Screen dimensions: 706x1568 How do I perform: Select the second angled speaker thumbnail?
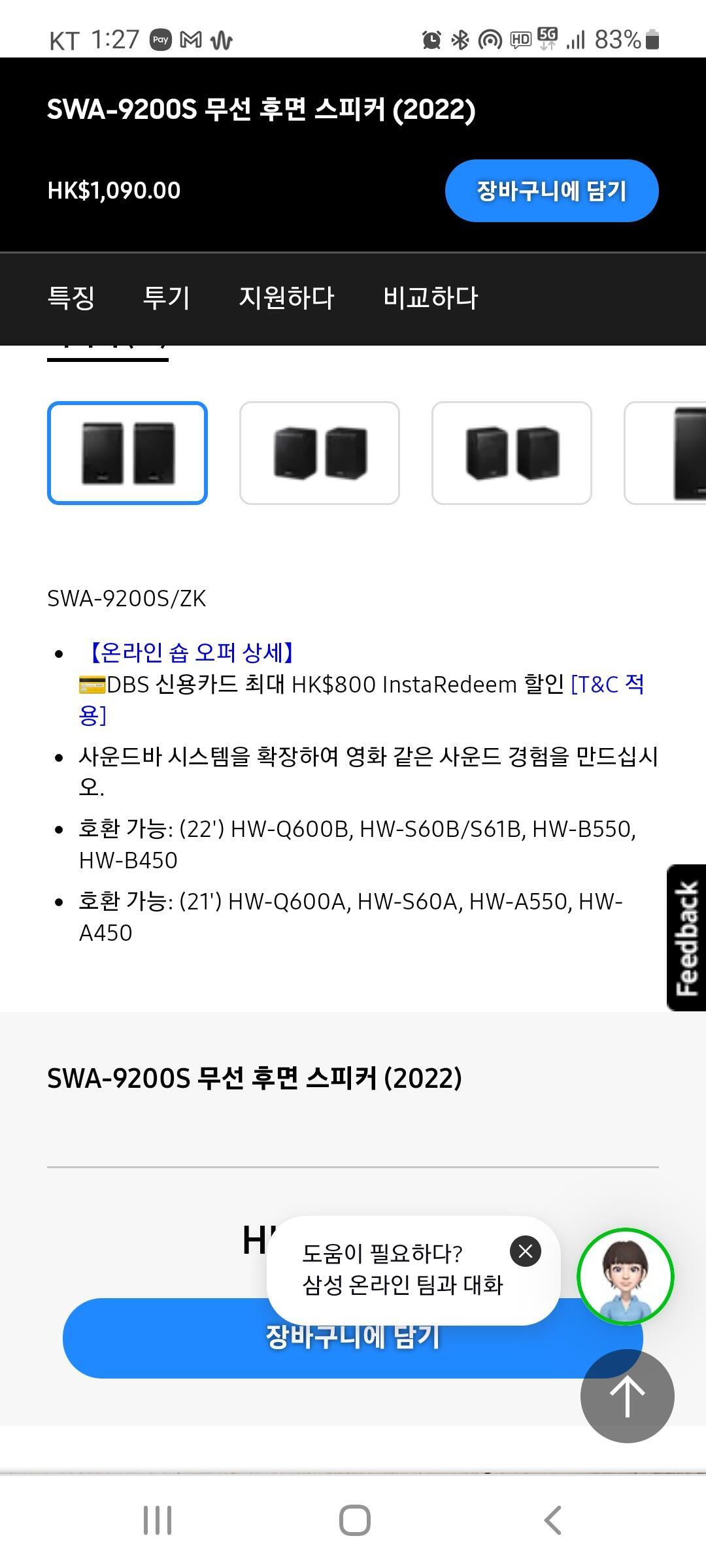[x=320, y=453]
